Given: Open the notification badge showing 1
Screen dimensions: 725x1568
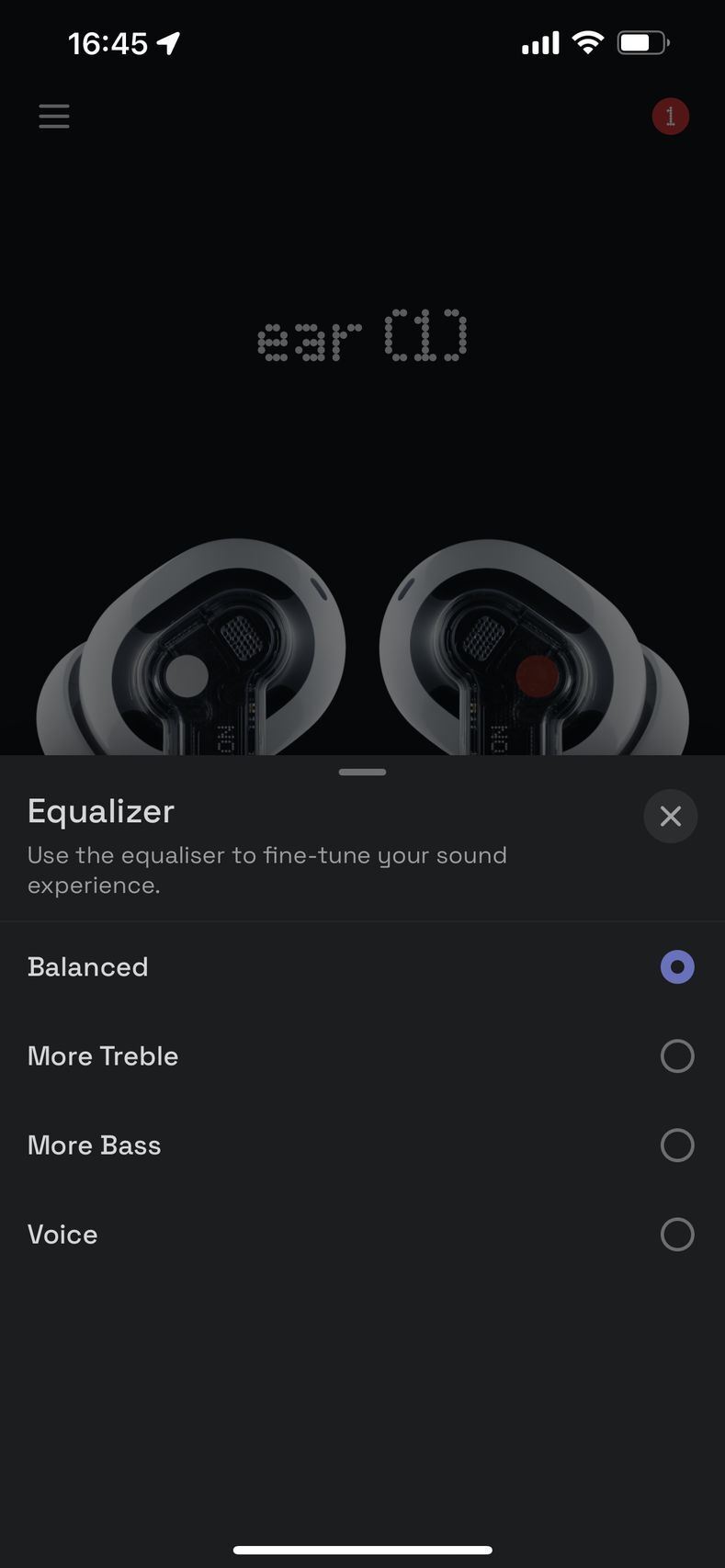Looking at the screenshot, I should (670, 116).
